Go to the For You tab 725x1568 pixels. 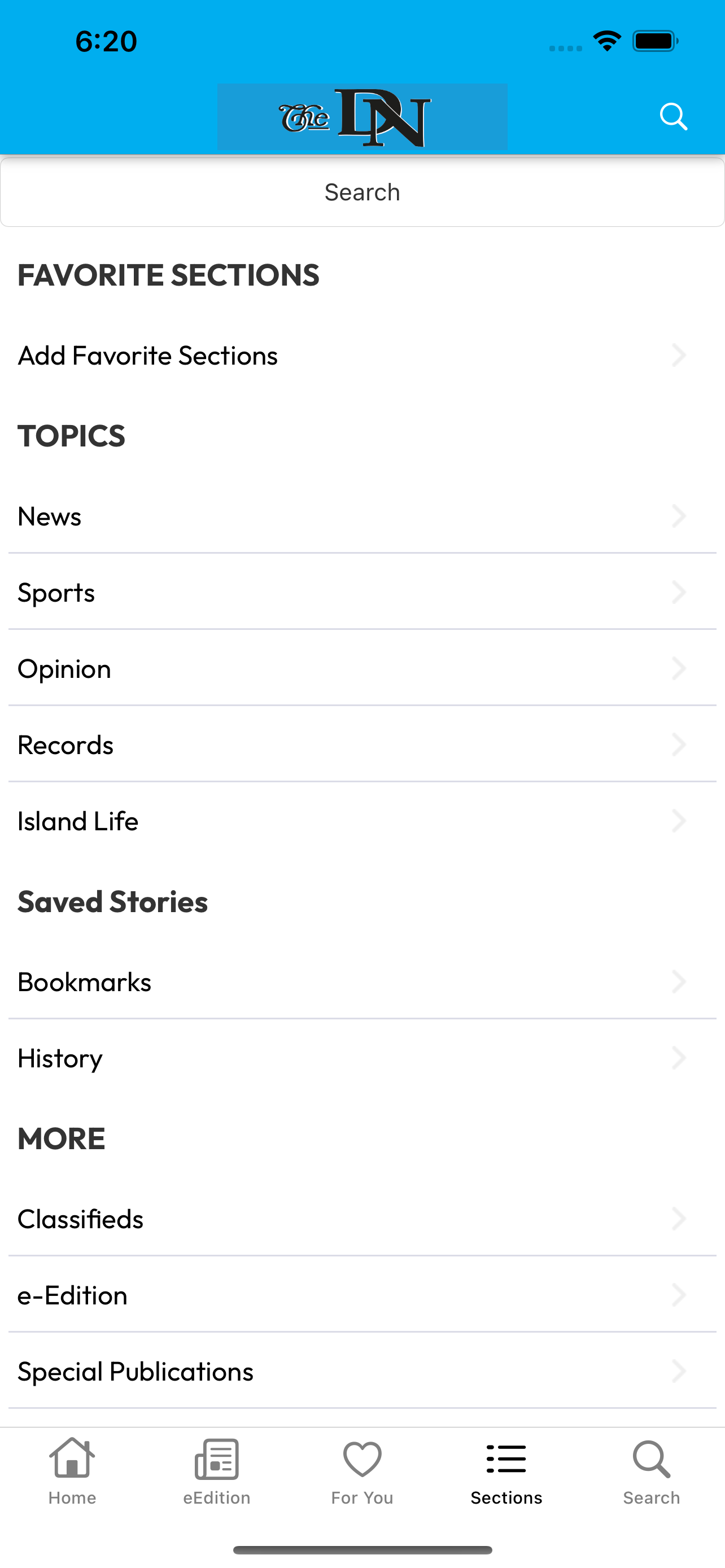click(x=362, y=1471)
